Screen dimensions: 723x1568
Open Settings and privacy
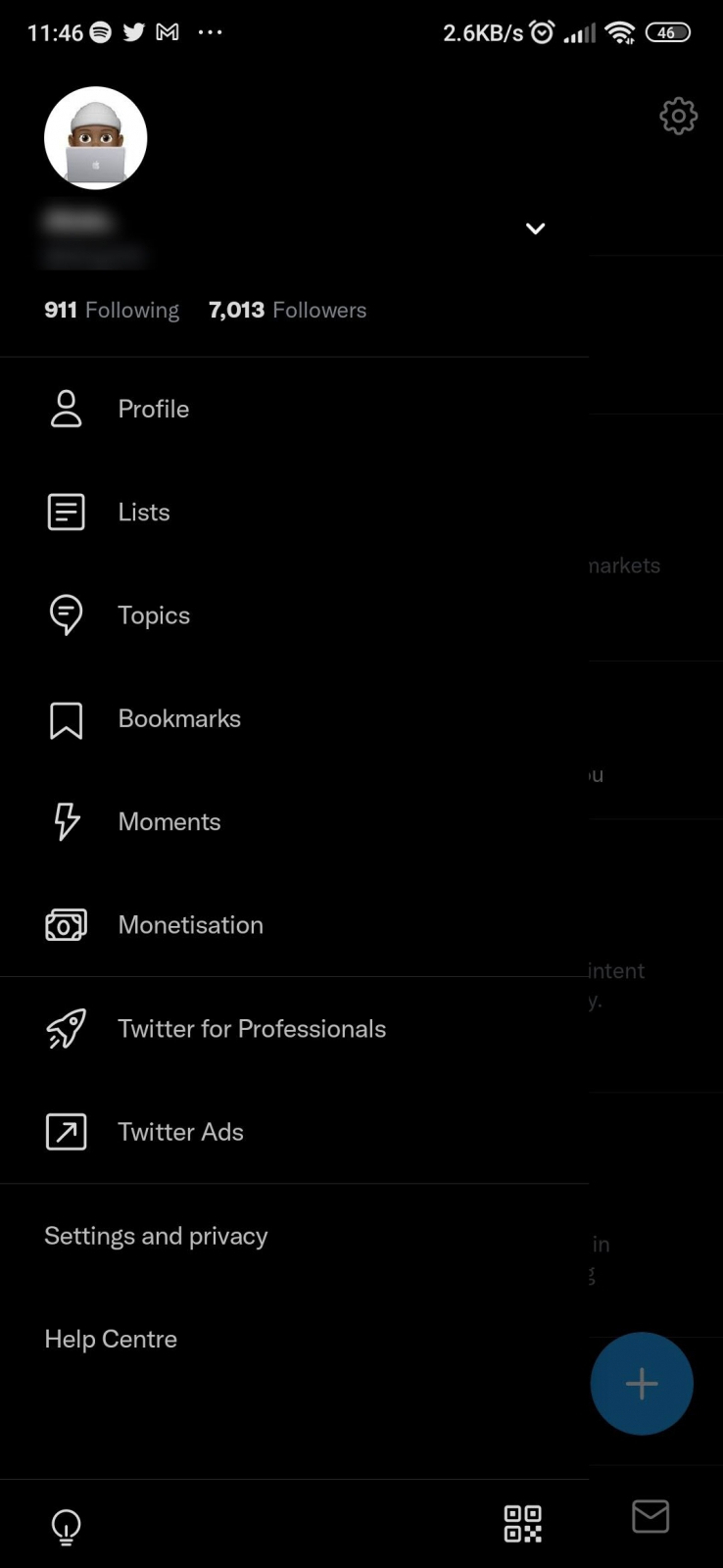click(156, 1237)
